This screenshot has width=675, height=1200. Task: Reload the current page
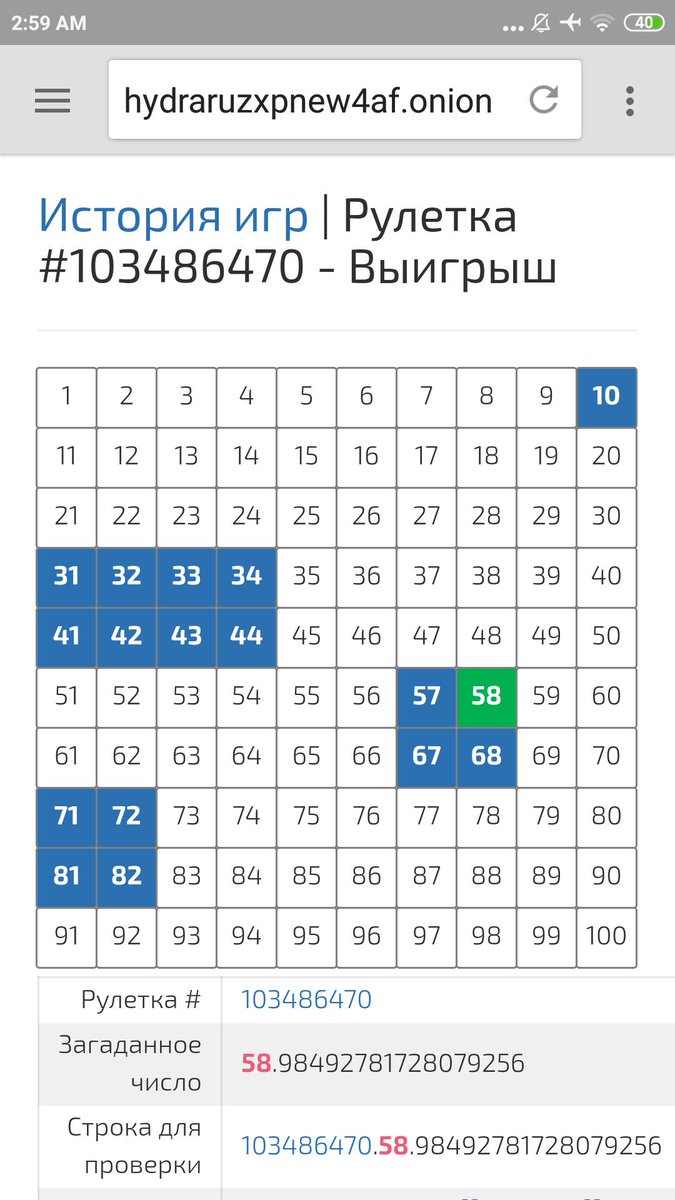[x=543, y=100]
